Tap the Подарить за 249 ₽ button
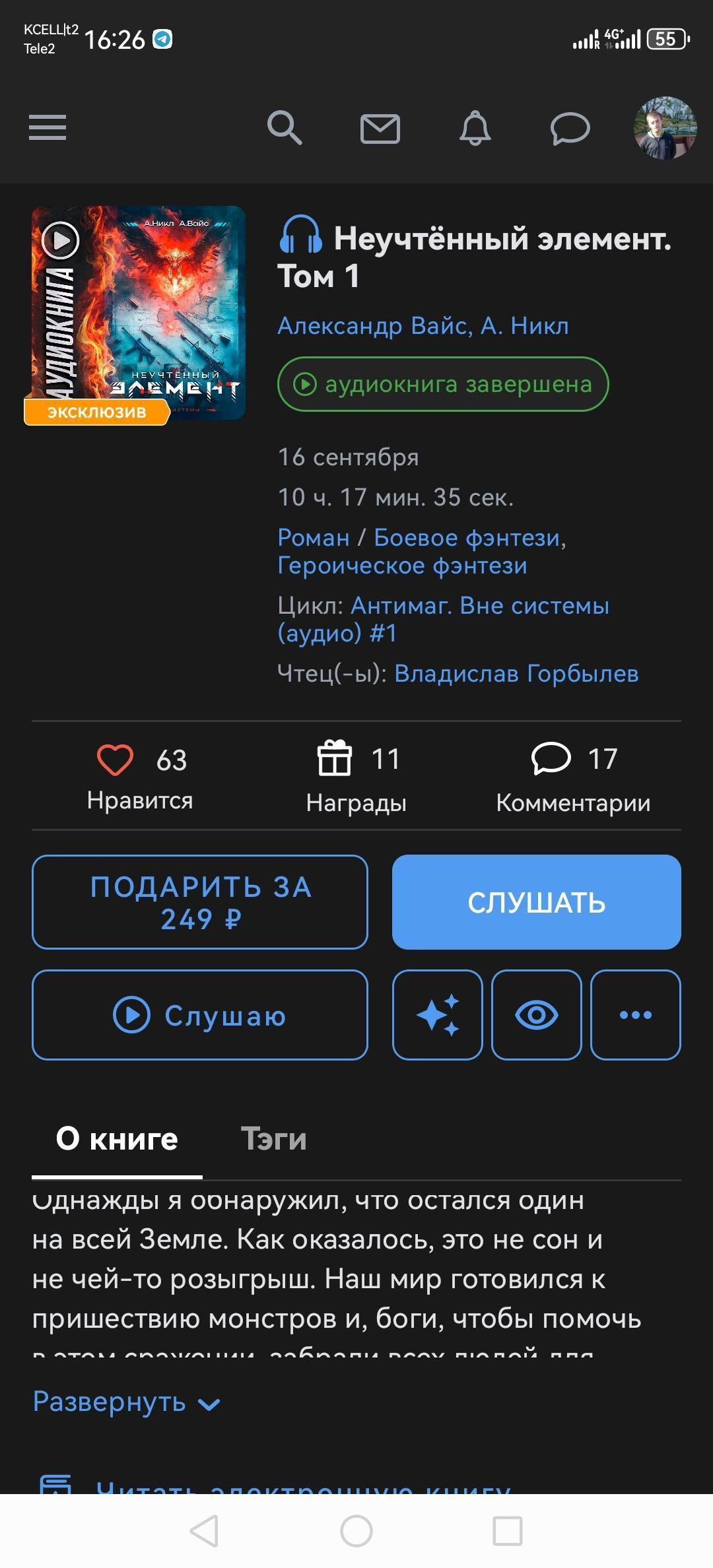This screenshot has height=1568, width=713. click(200, 902)
